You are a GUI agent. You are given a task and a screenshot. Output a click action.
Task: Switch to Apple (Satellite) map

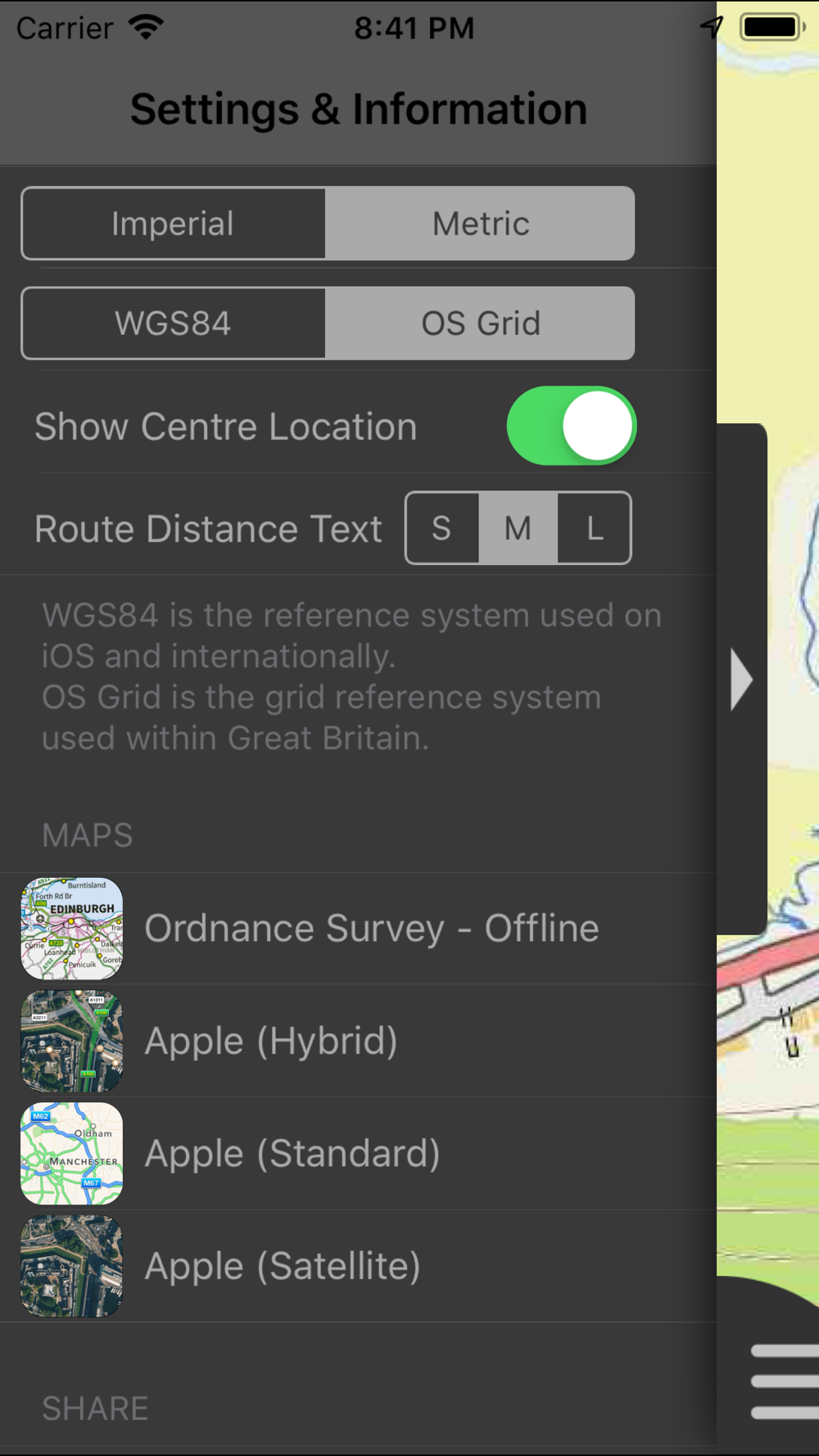358,1266
